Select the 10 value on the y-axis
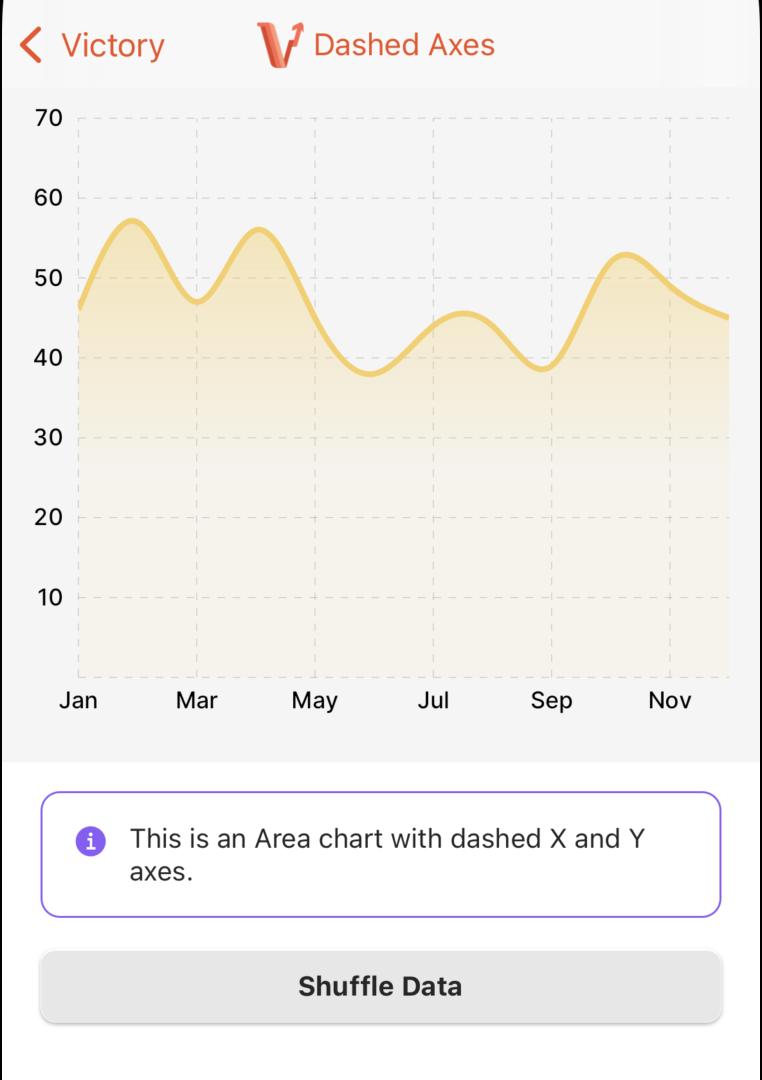 (50, 597)
